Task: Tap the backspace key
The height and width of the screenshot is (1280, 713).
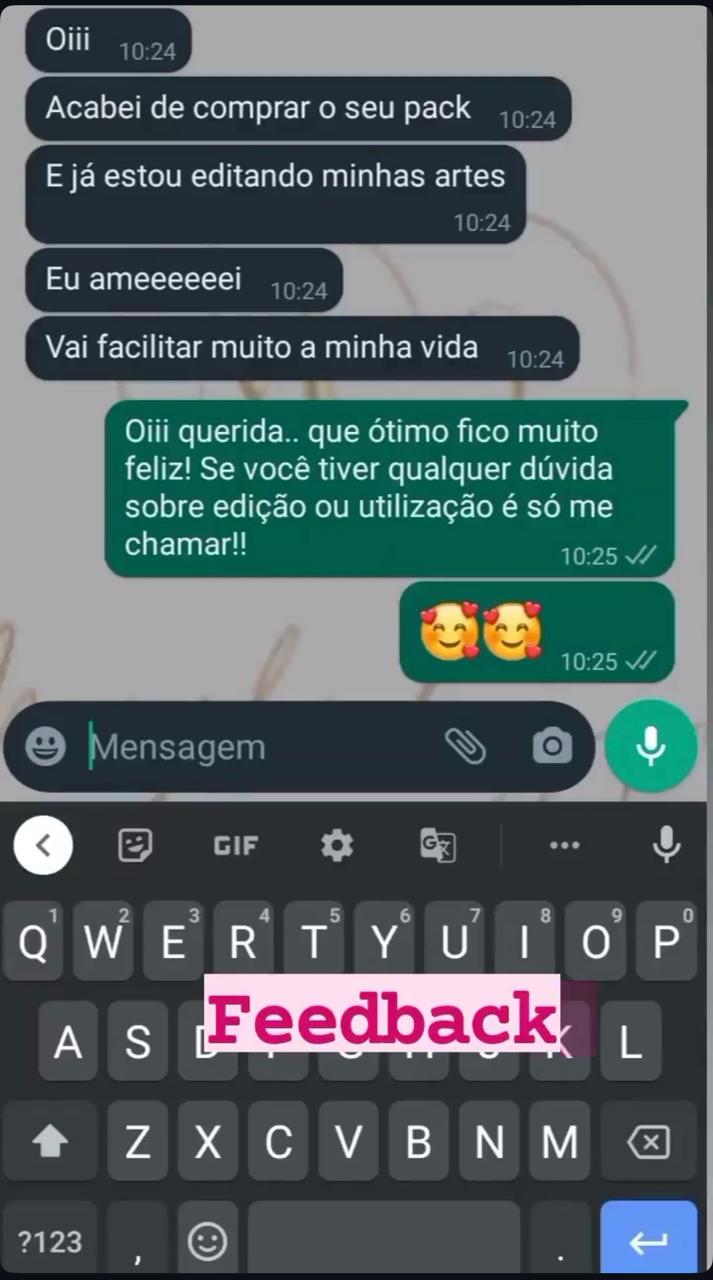Action: click(x=647, y=1141)
